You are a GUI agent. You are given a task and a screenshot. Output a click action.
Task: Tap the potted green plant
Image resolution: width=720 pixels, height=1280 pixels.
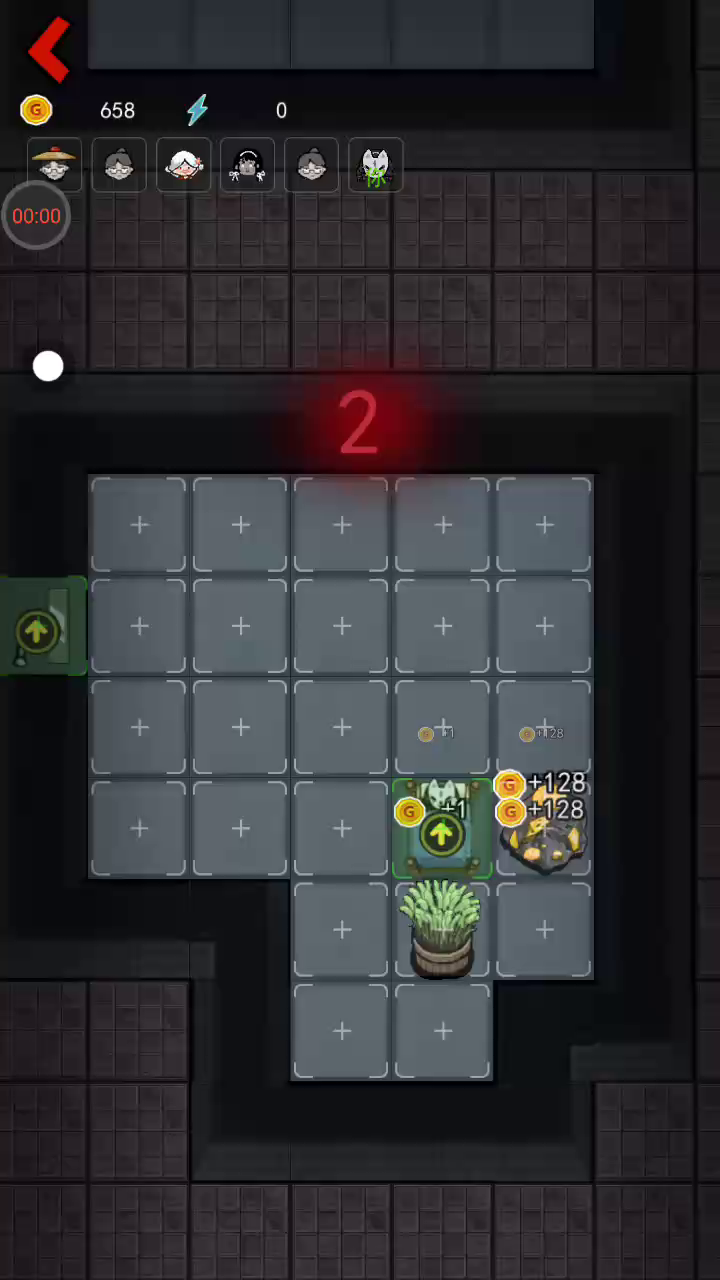441,928
